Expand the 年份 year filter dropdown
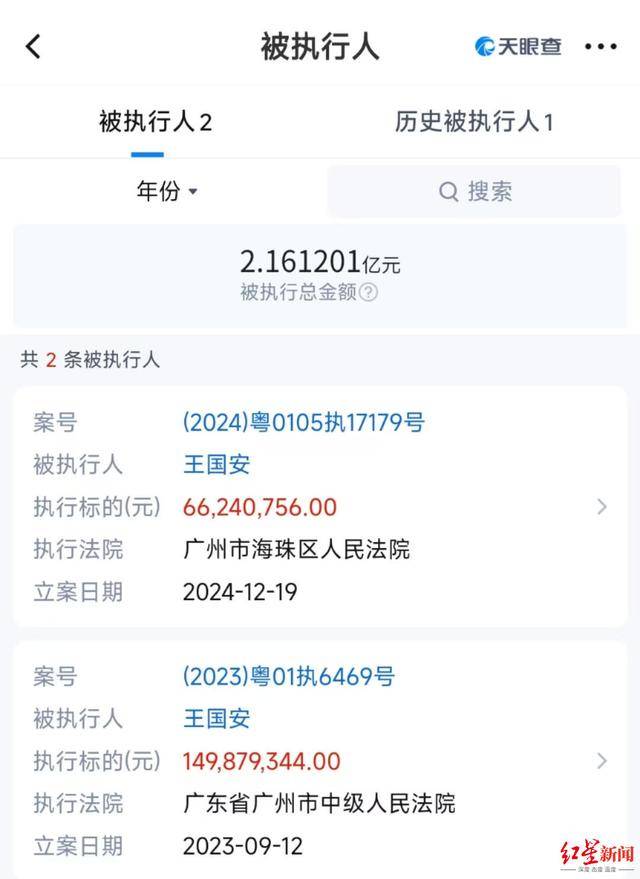Viewport: 640px width, 879px height. [167, 191]
